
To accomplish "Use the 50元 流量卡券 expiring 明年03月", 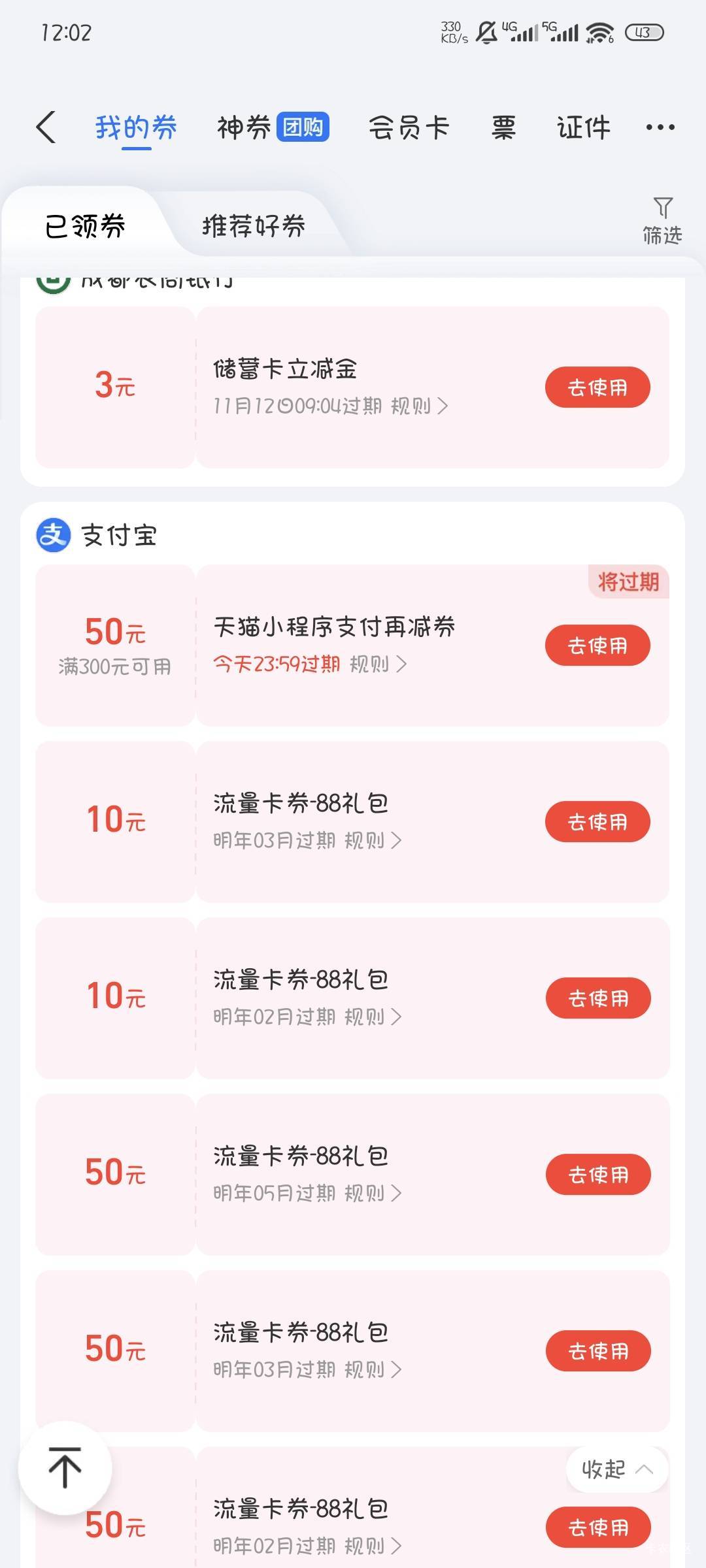I will (x=597, y=1351).
